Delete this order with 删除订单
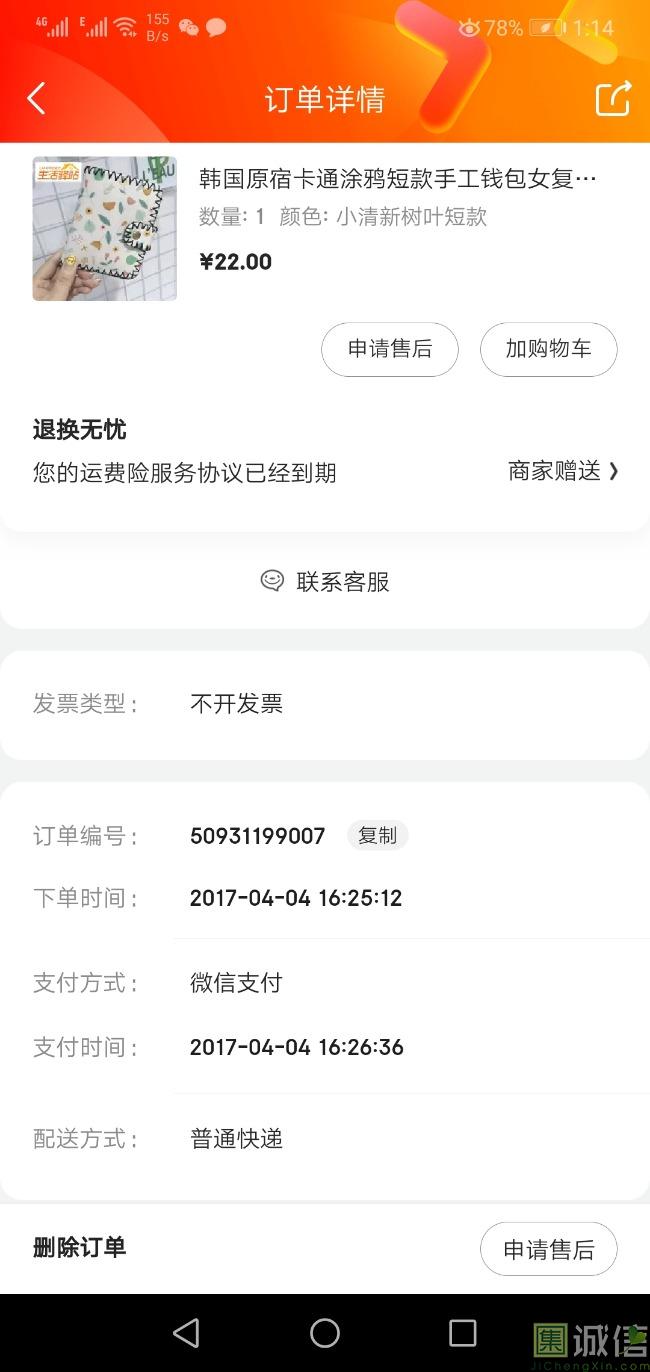 [80, 1247]
